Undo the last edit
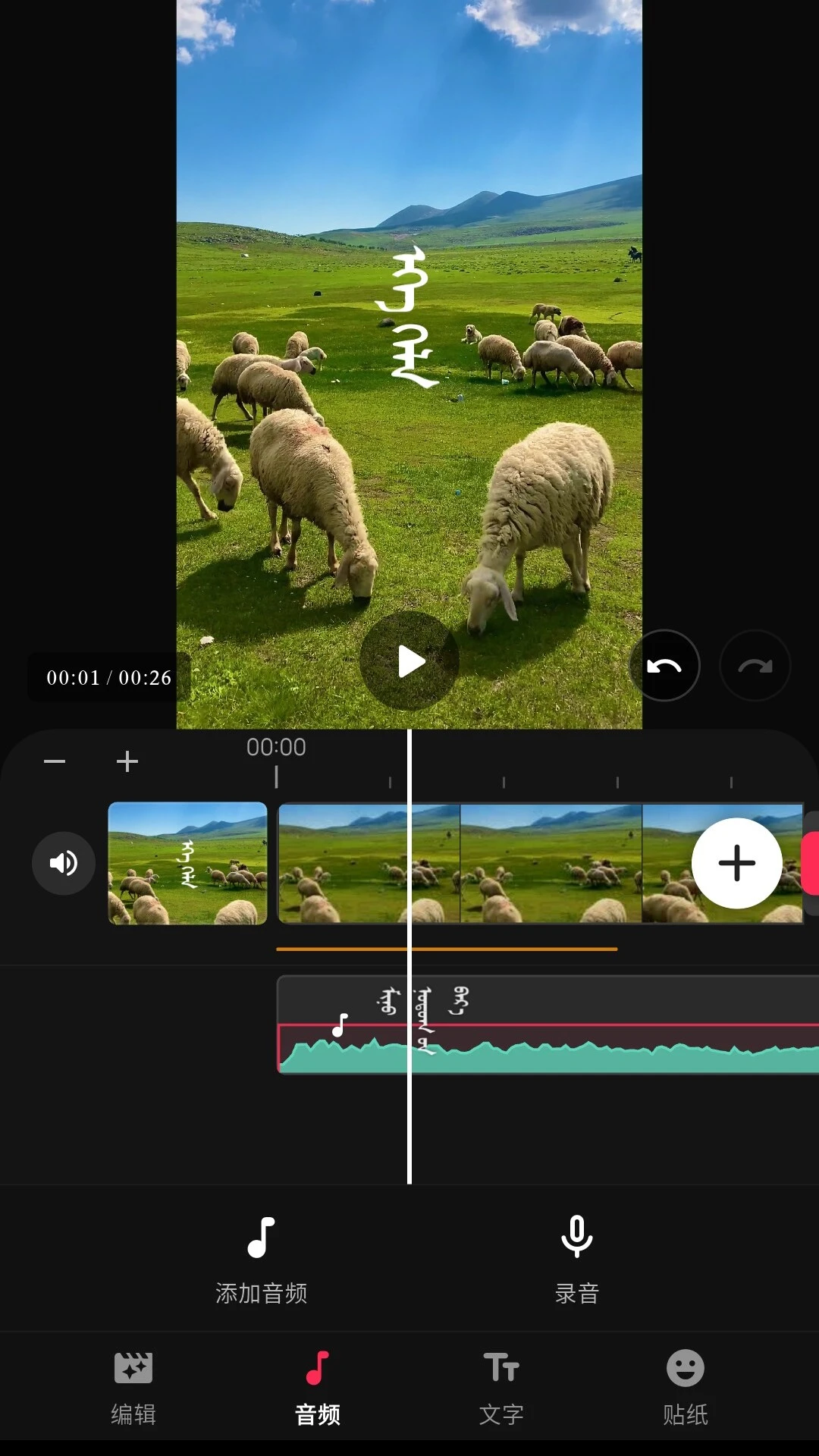Image resolution: width=819 pixels, height=1456 pixels. coord(664,666)
